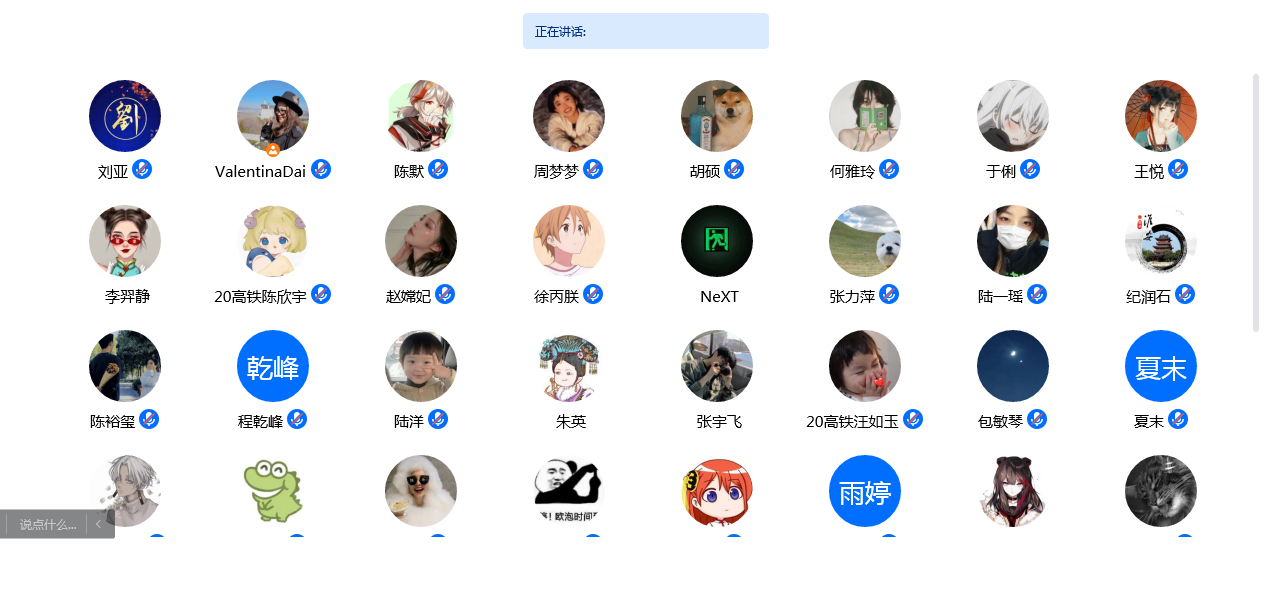Screen dimensions: 1277x613
Task: Open 朱英's participant tile
Action: pos(569,366)
